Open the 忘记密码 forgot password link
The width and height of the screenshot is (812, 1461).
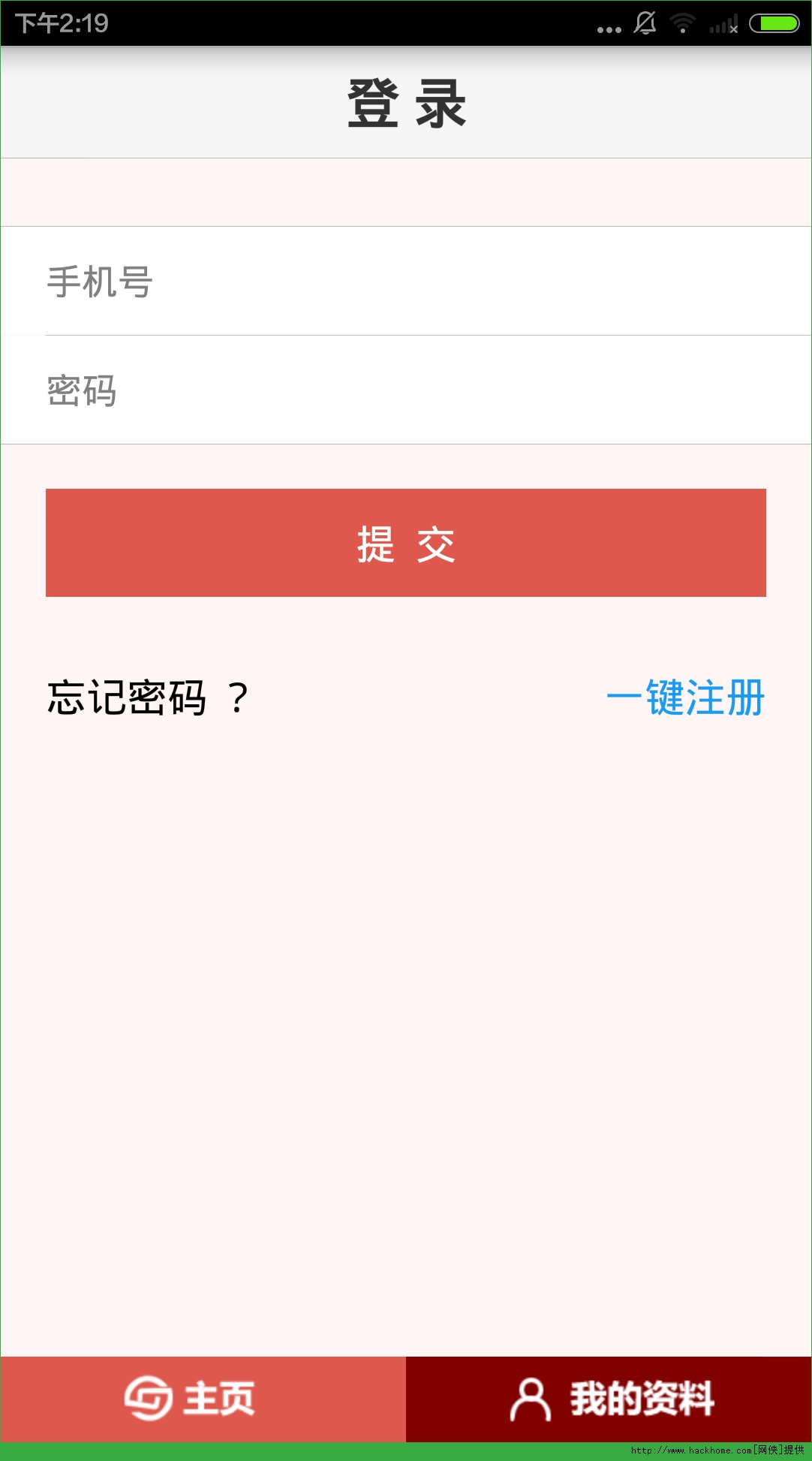coord(147,698)
